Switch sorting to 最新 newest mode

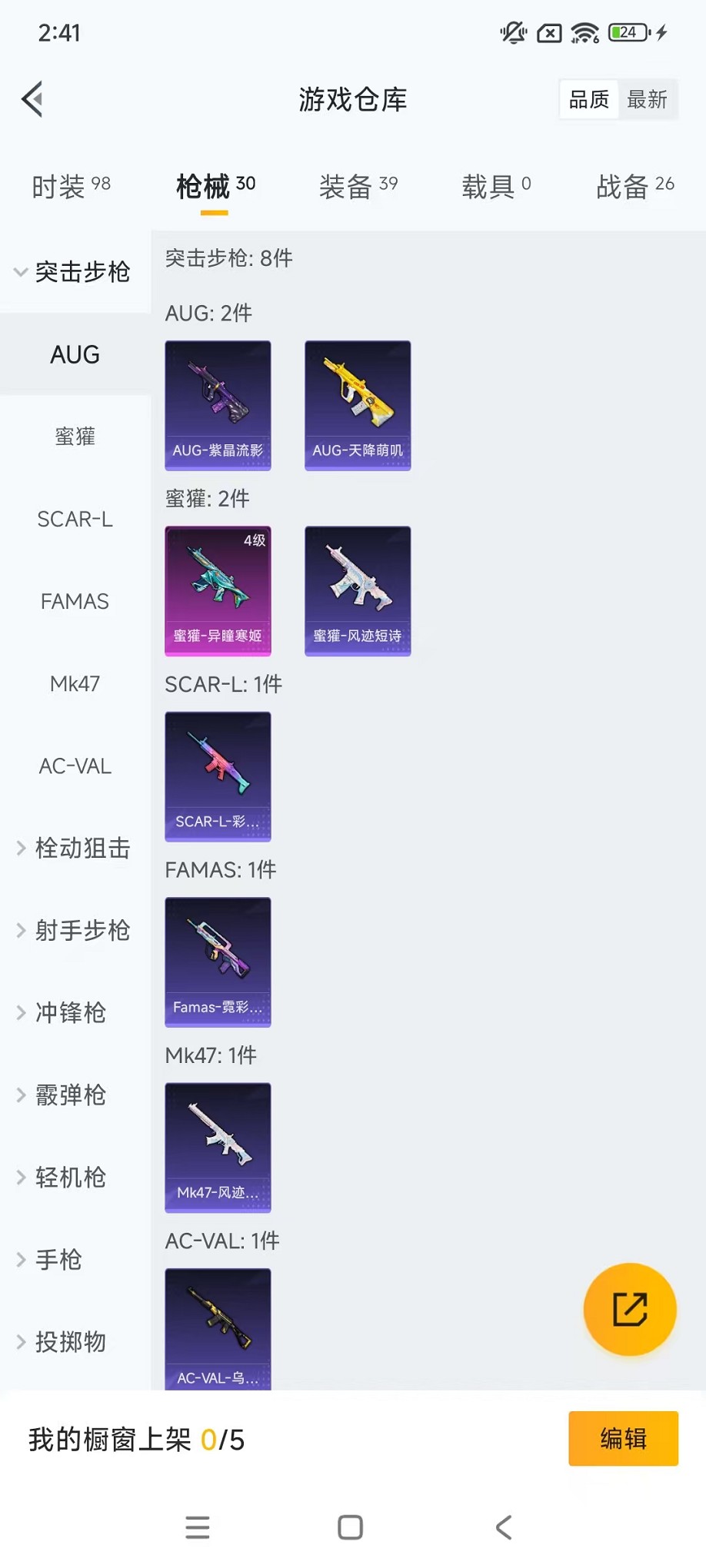tap(648, 100)
